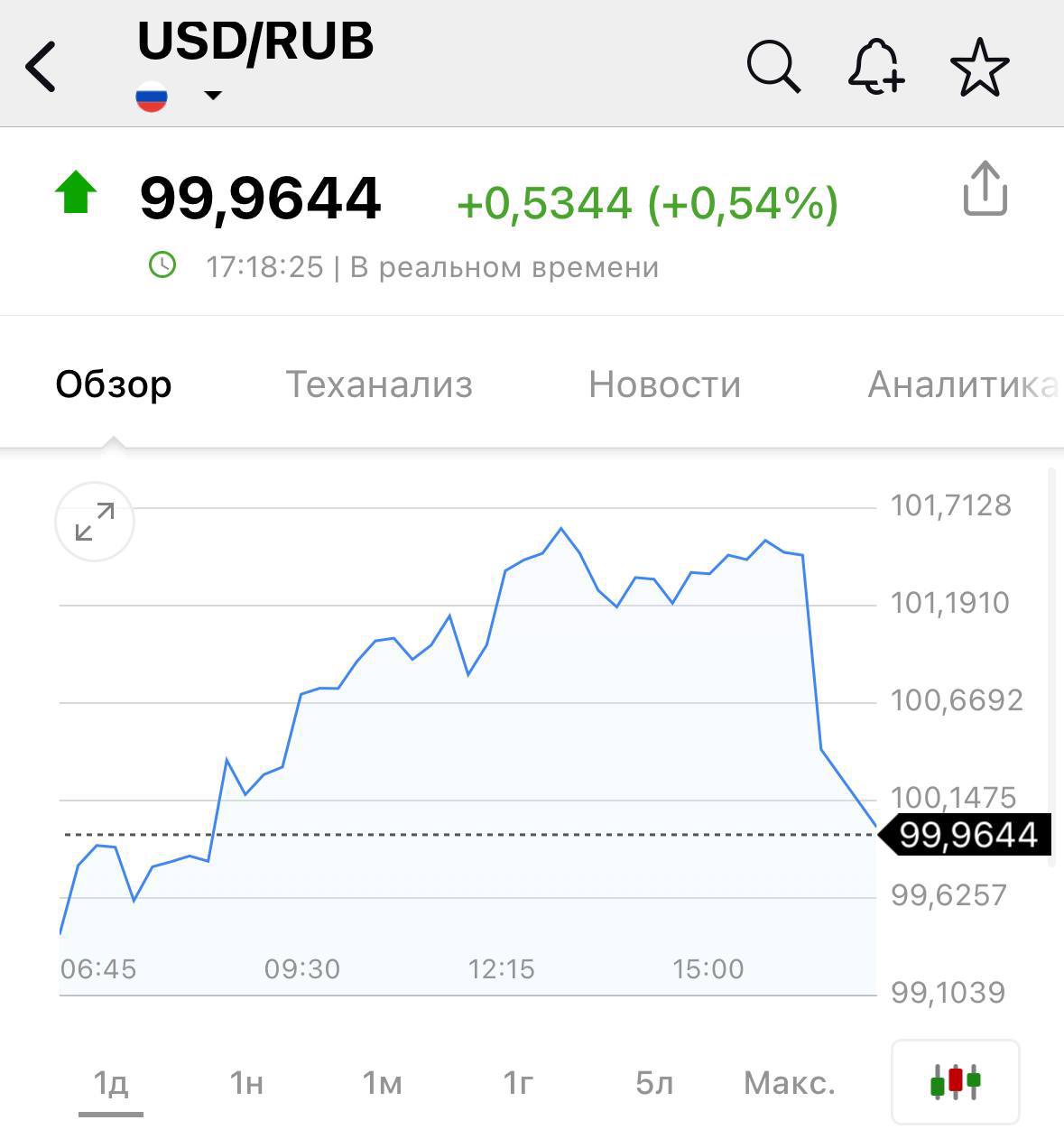Switch to the Теханализ tab

(379, 384)
